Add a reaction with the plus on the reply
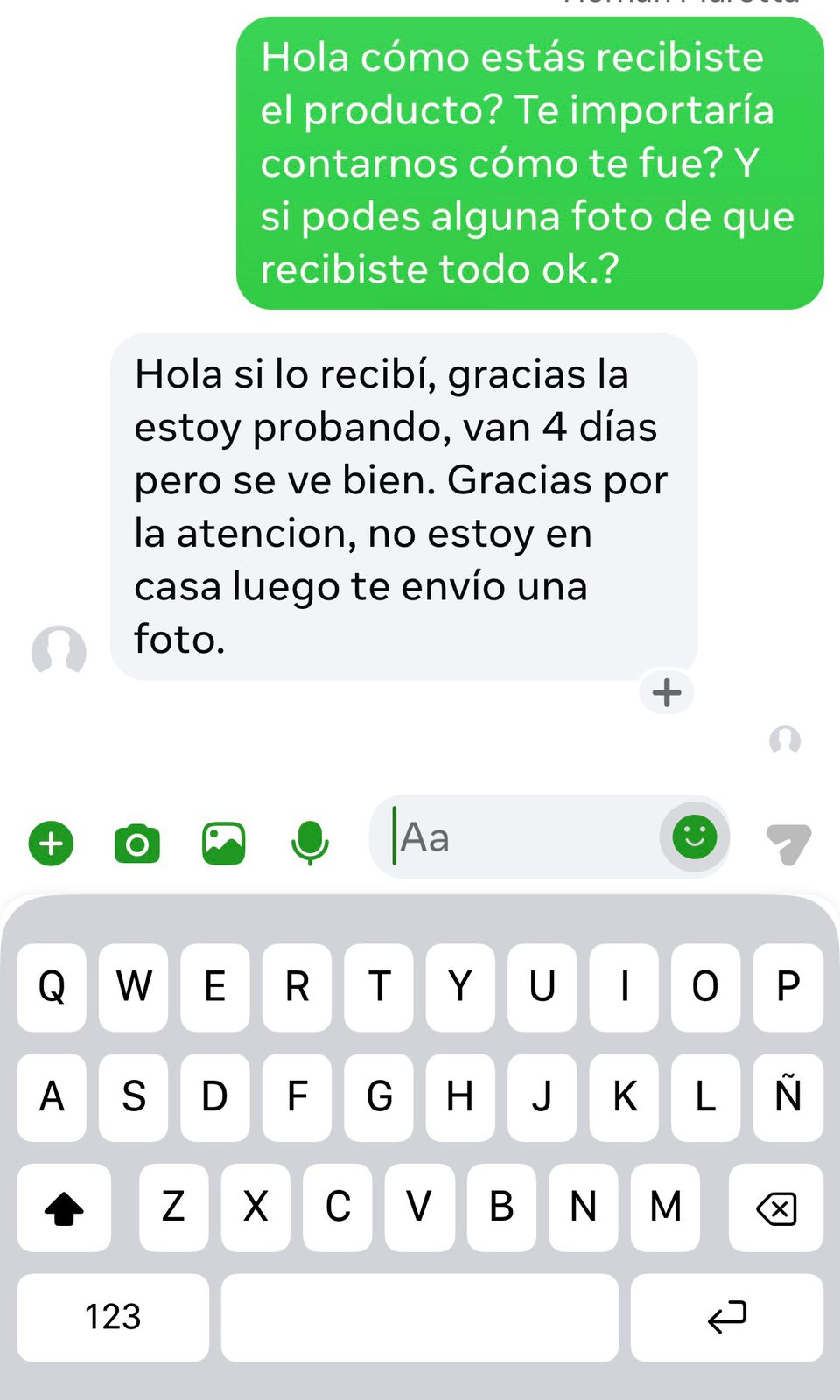The height and width of the screenshot is (1400, 840). (667, 692)
